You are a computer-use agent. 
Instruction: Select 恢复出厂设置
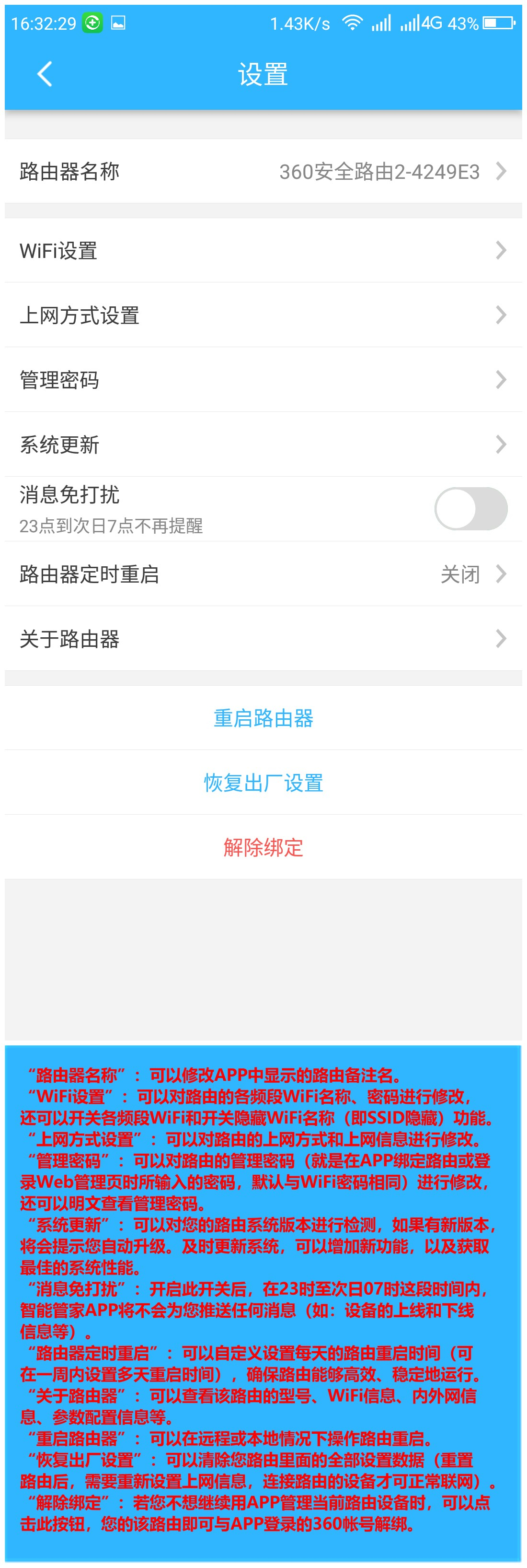point(263,783)
